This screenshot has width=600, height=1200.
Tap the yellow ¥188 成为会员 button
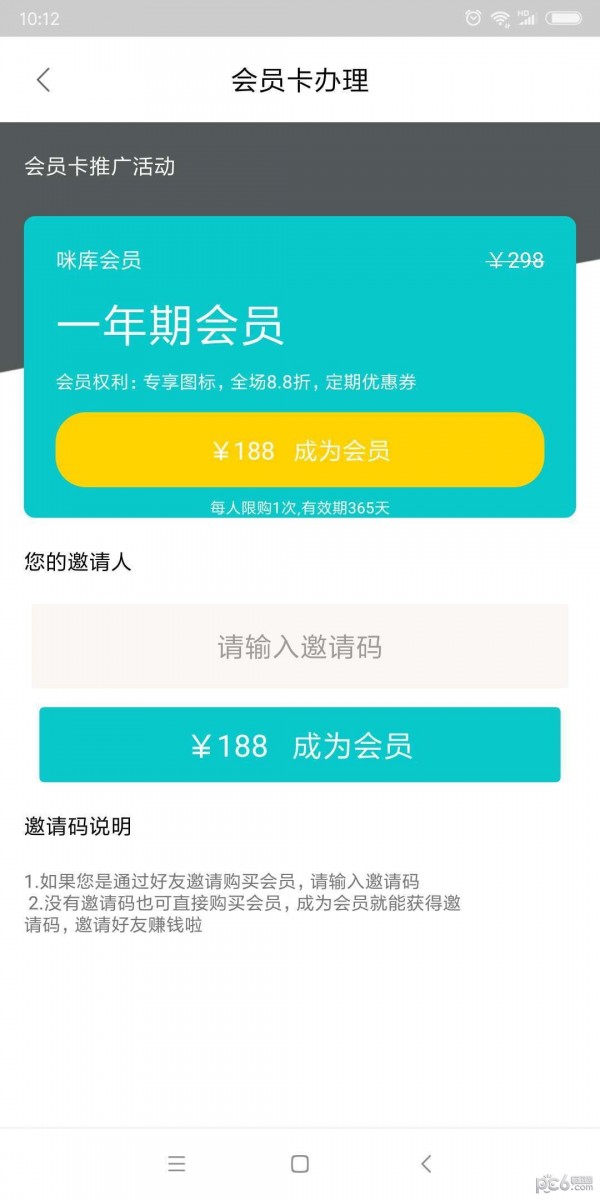pos(300,450)
